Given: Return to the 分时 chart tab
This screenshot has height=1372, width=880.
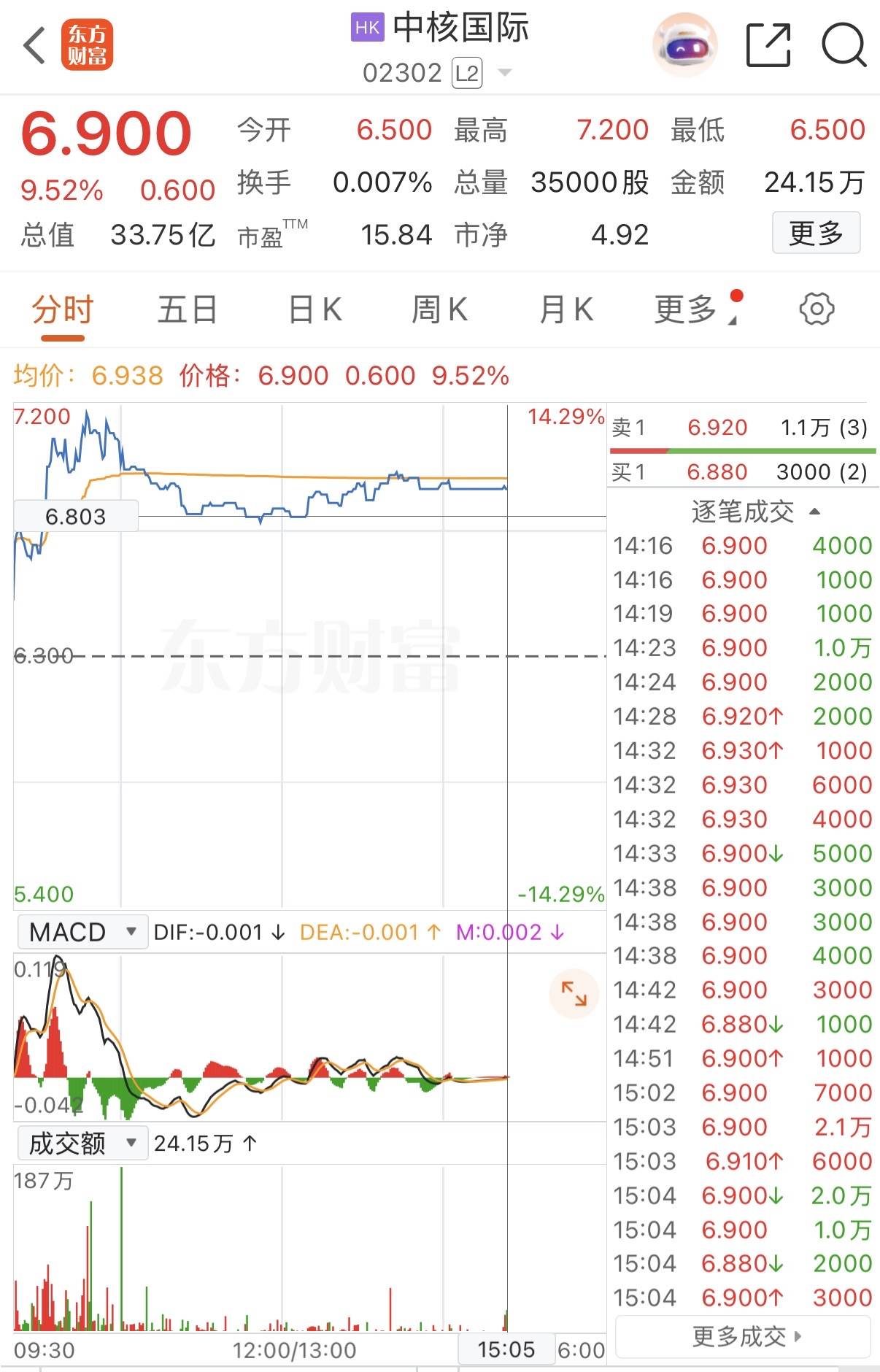Looking at the screenshot, I should [63, 310].
